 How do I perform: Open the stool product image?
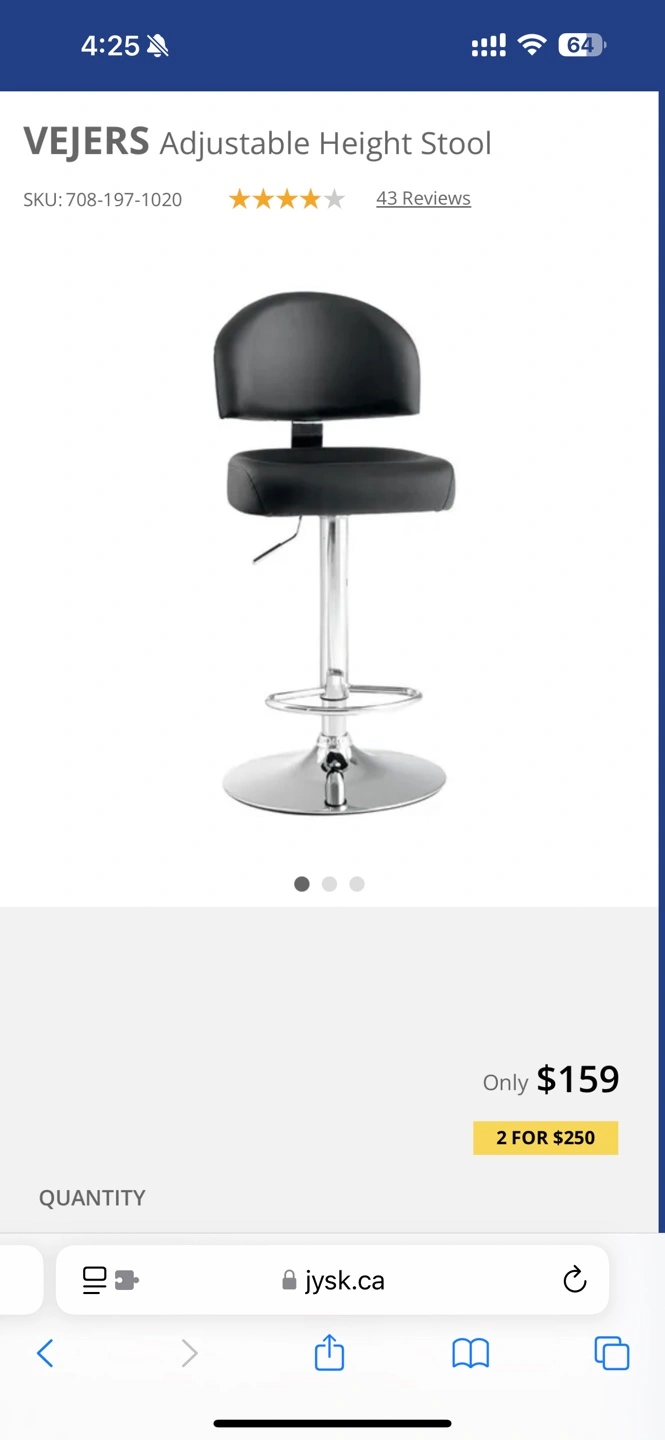pos(333,552)
